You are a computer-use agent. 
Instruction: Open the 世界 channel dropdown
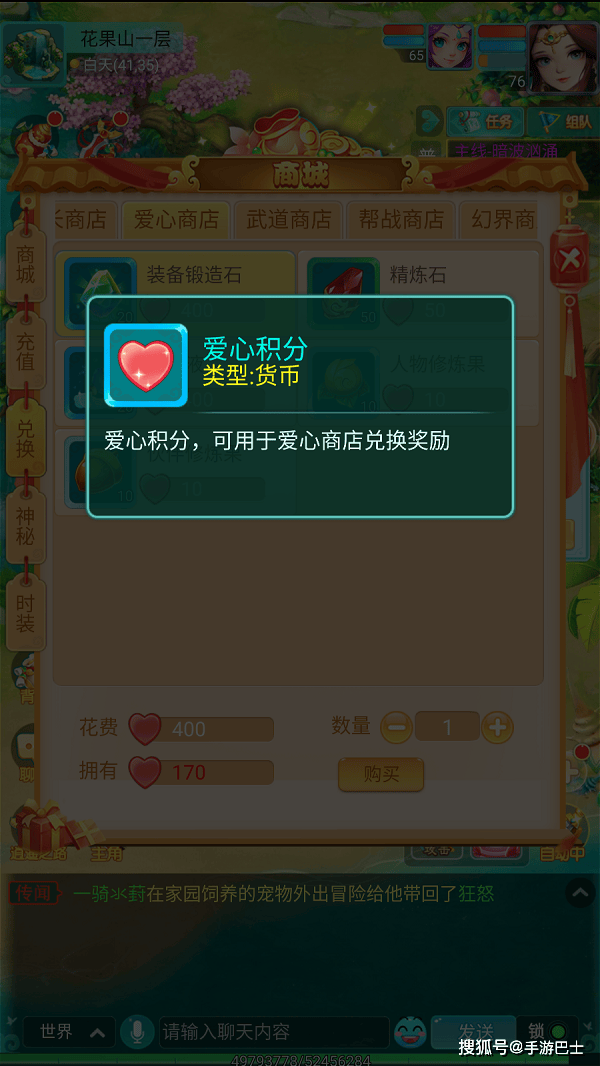pos(70,1032)
